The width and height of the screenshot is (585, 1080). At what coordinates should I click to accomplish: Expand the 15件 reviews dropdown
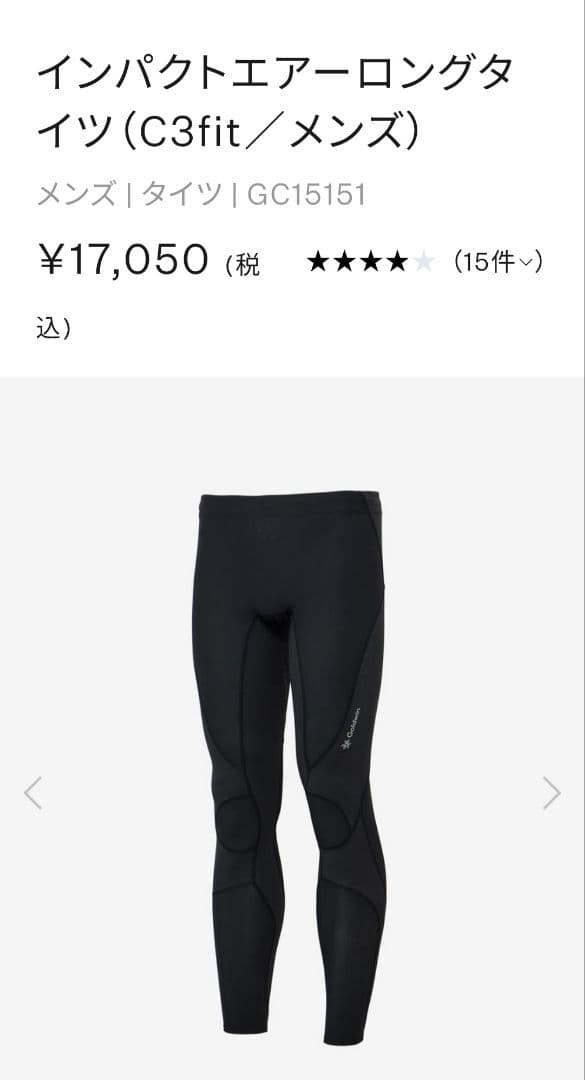click(x=498, y=262)
